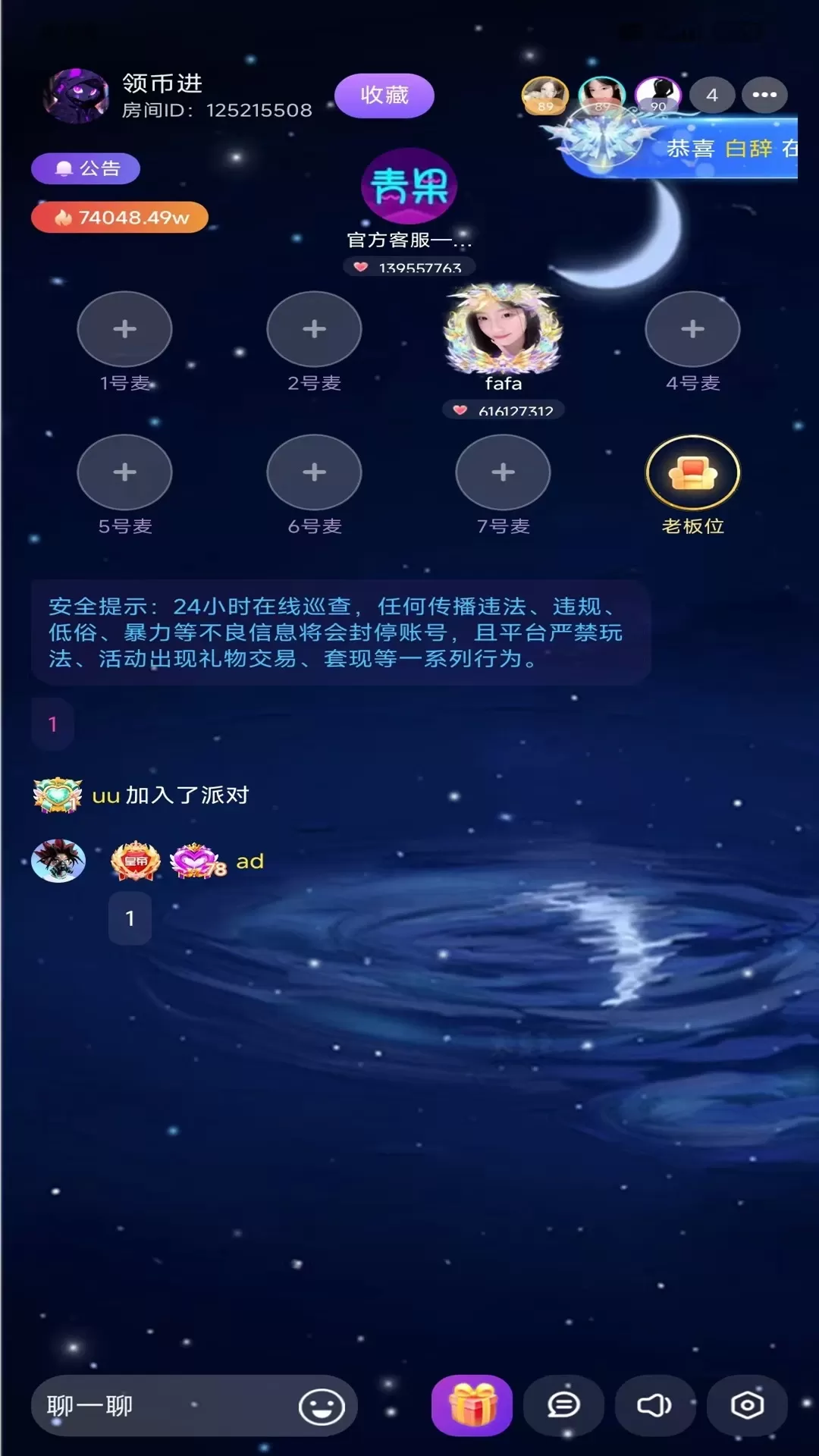Type in the 聊一聊 chat field
The image size is (819, 1456).
coord(159,1406)
